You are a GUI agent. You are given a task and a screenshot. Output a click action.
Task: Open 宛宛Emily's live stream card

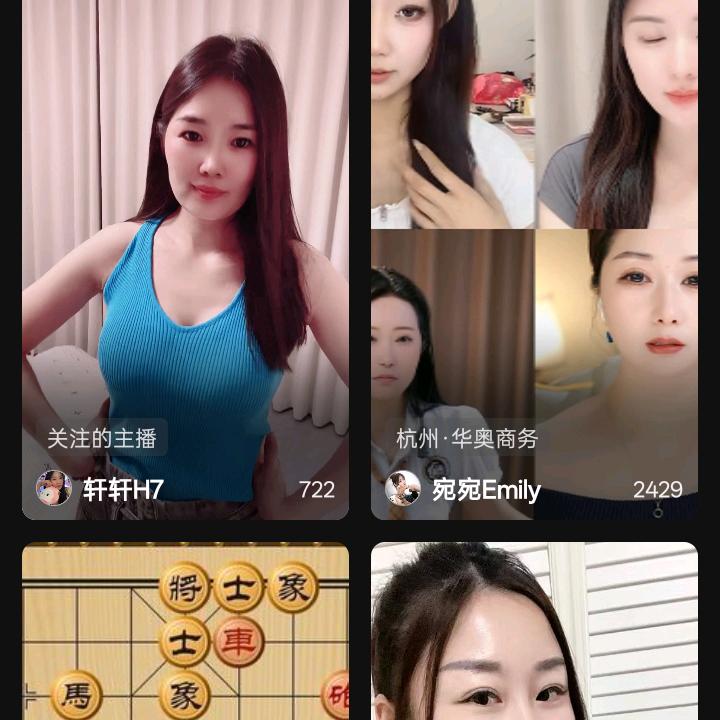click(534, 260)
